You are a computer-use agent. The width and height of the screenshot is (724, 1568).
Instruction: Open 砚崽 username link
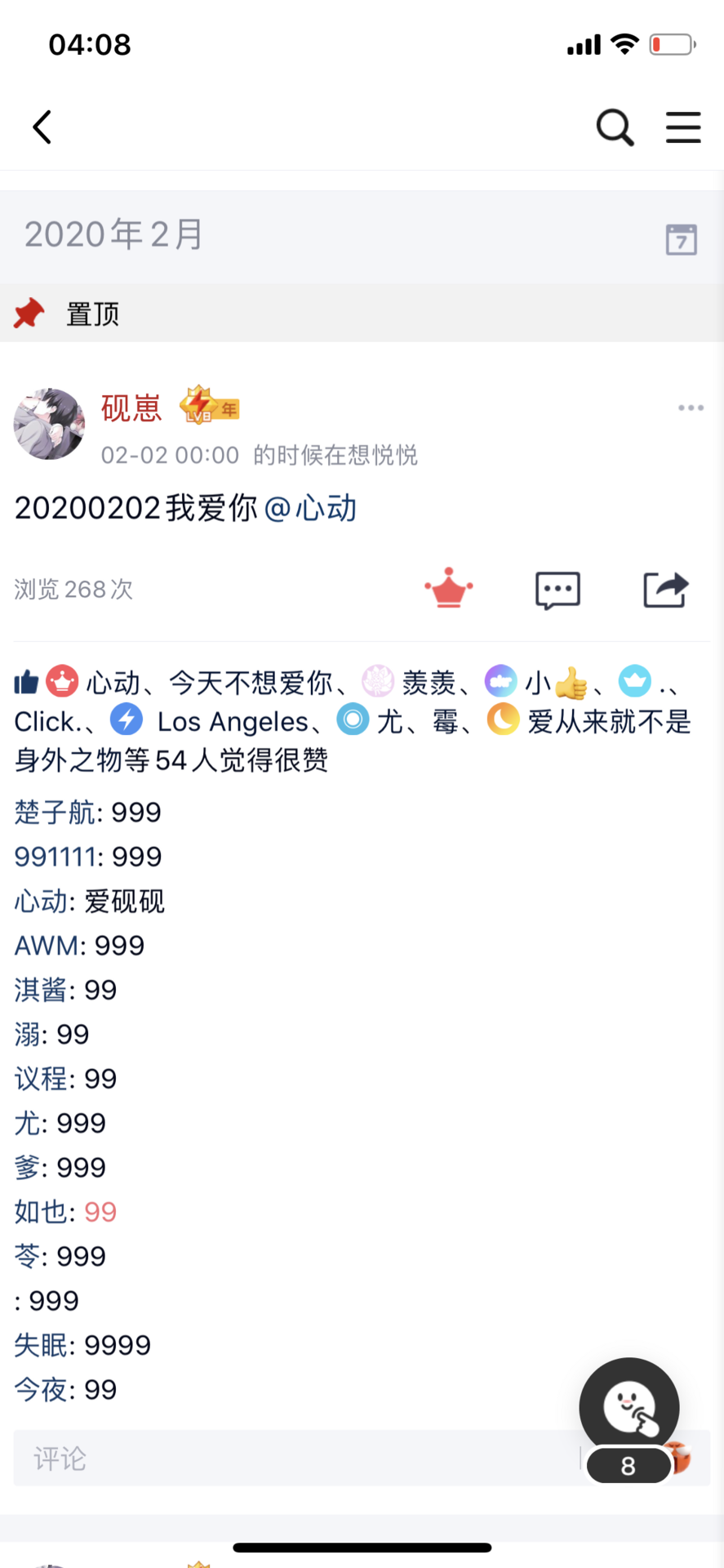point(131,408)
